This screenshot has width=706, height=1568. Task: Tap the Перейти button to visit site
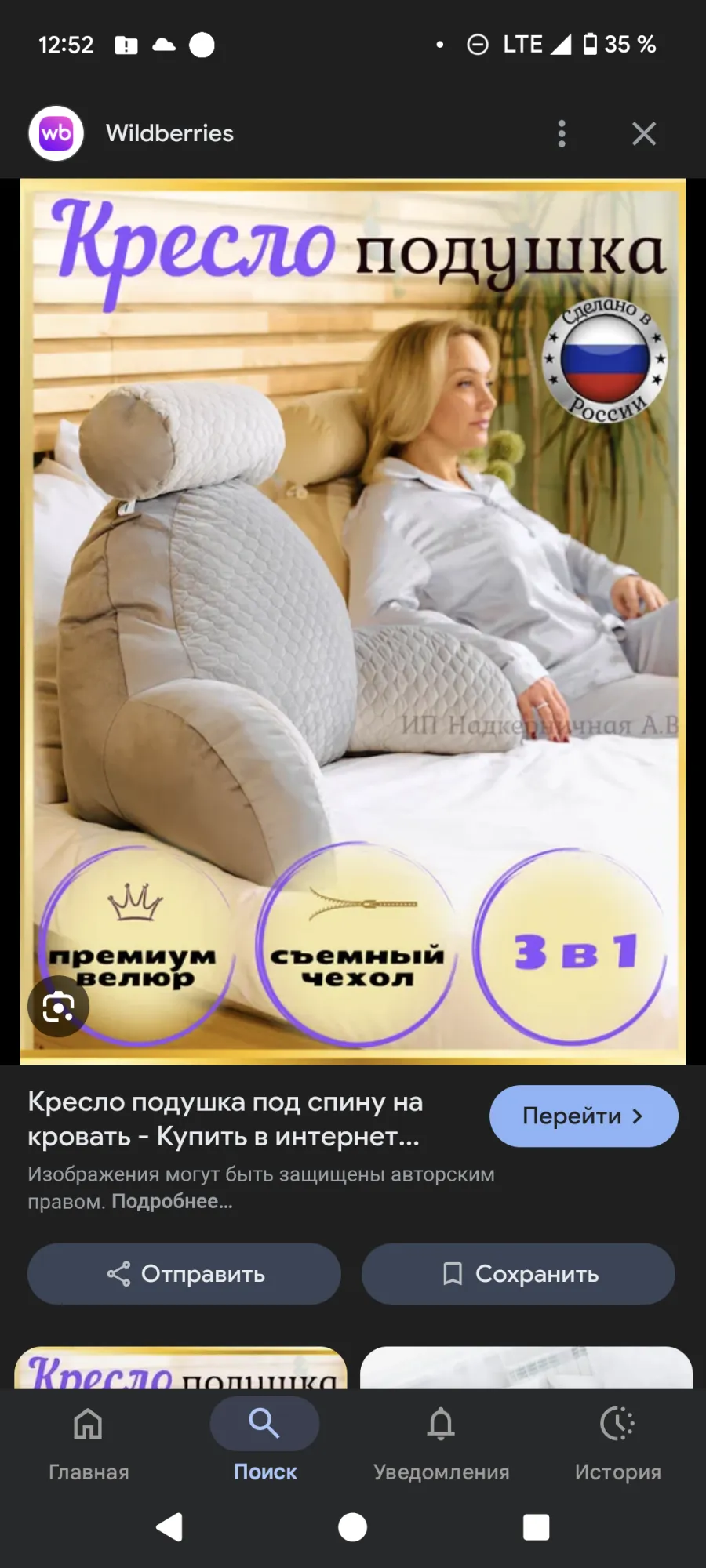tap(583, 1116)
